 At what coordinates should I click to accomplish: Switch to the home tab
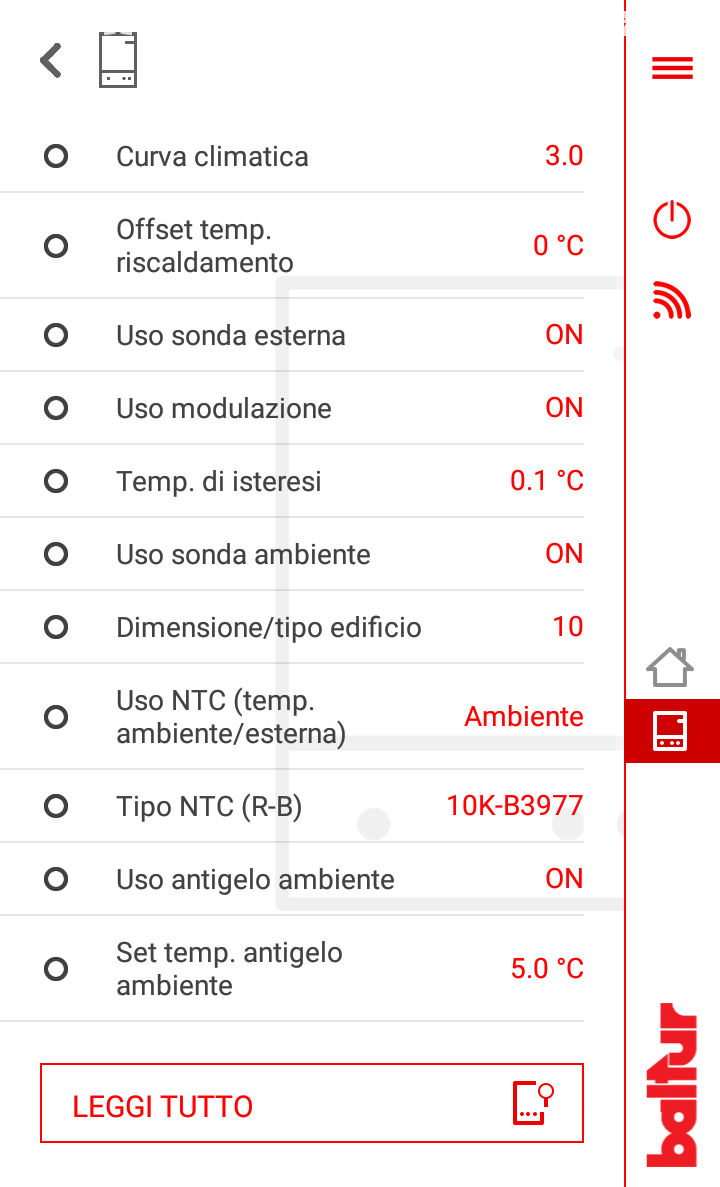670,667
